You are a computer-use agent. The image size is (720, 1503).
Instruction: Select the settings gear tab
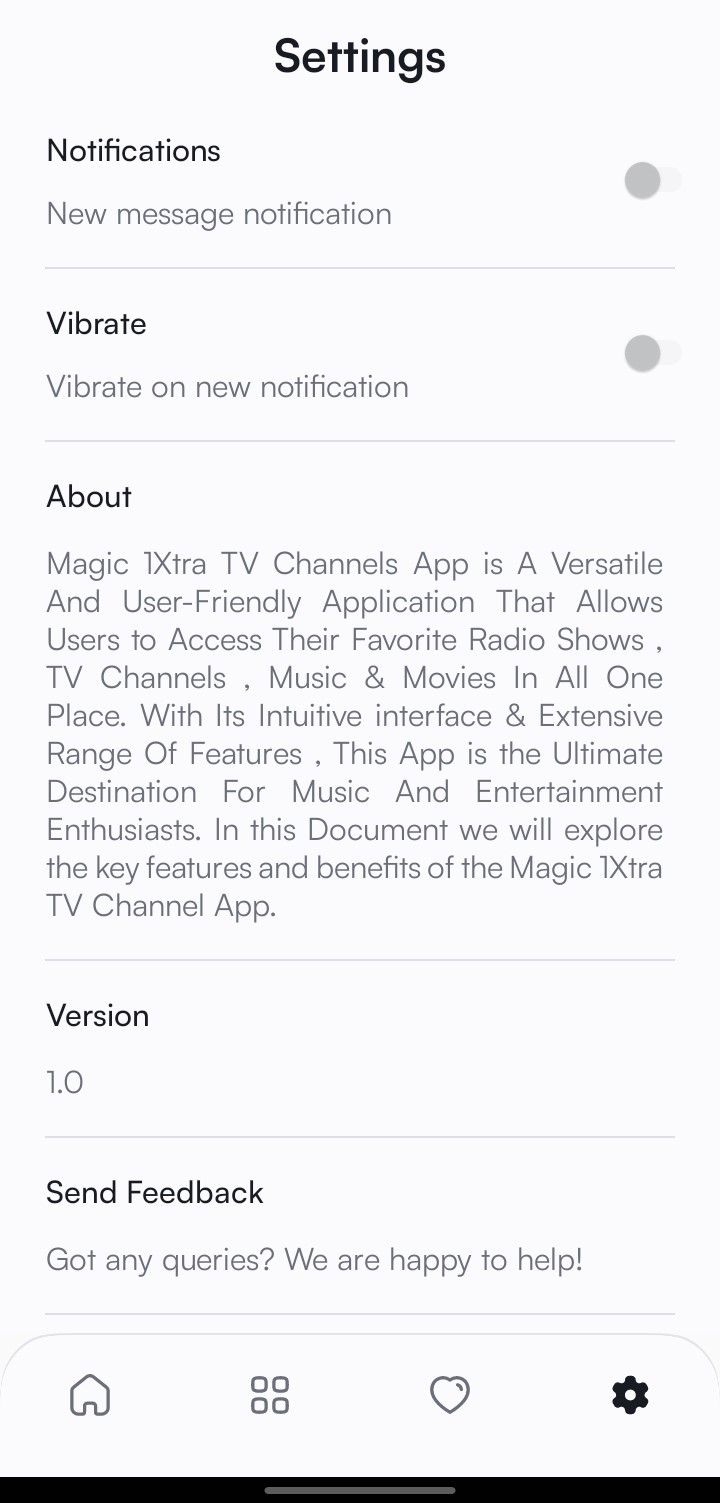(x=630, y=1394)
